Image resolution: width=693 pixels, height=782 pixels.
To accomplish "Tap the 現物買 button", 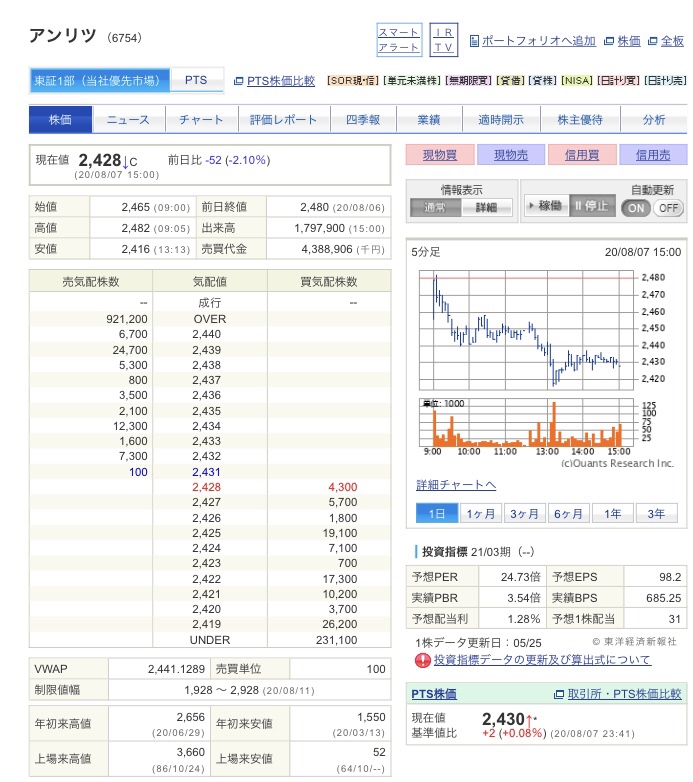I will (x=440, y=155).
